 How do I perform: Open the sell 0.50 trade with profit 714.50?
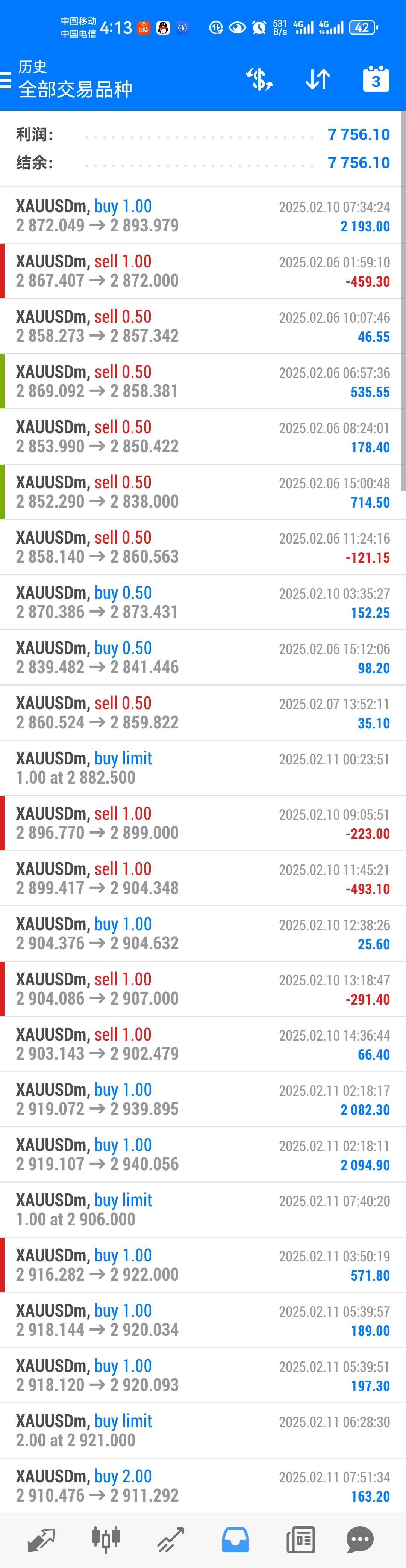pyautogui.click(x=203, y=492)
